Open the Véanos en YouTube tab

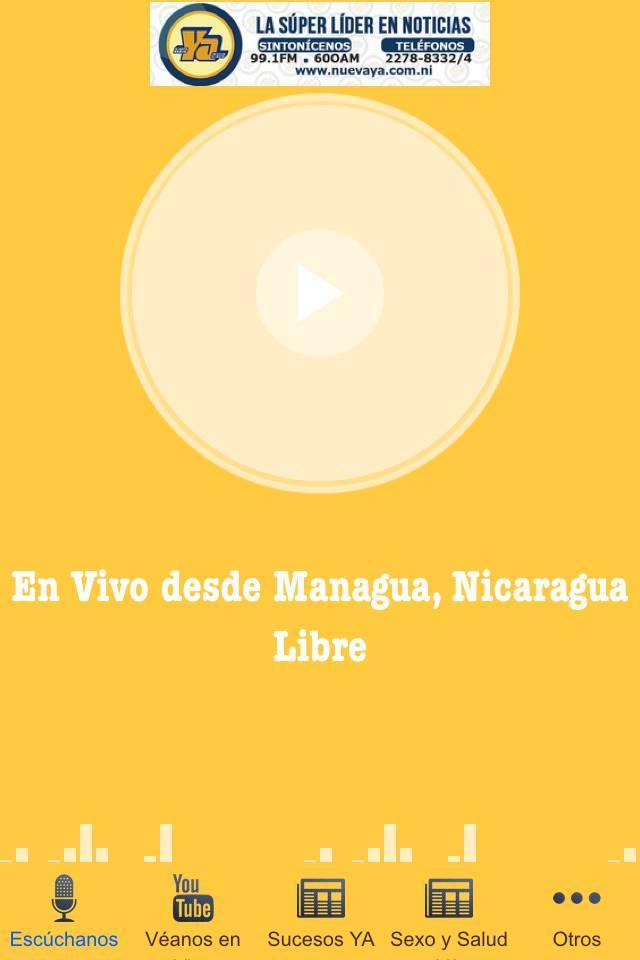pos(192,911)
